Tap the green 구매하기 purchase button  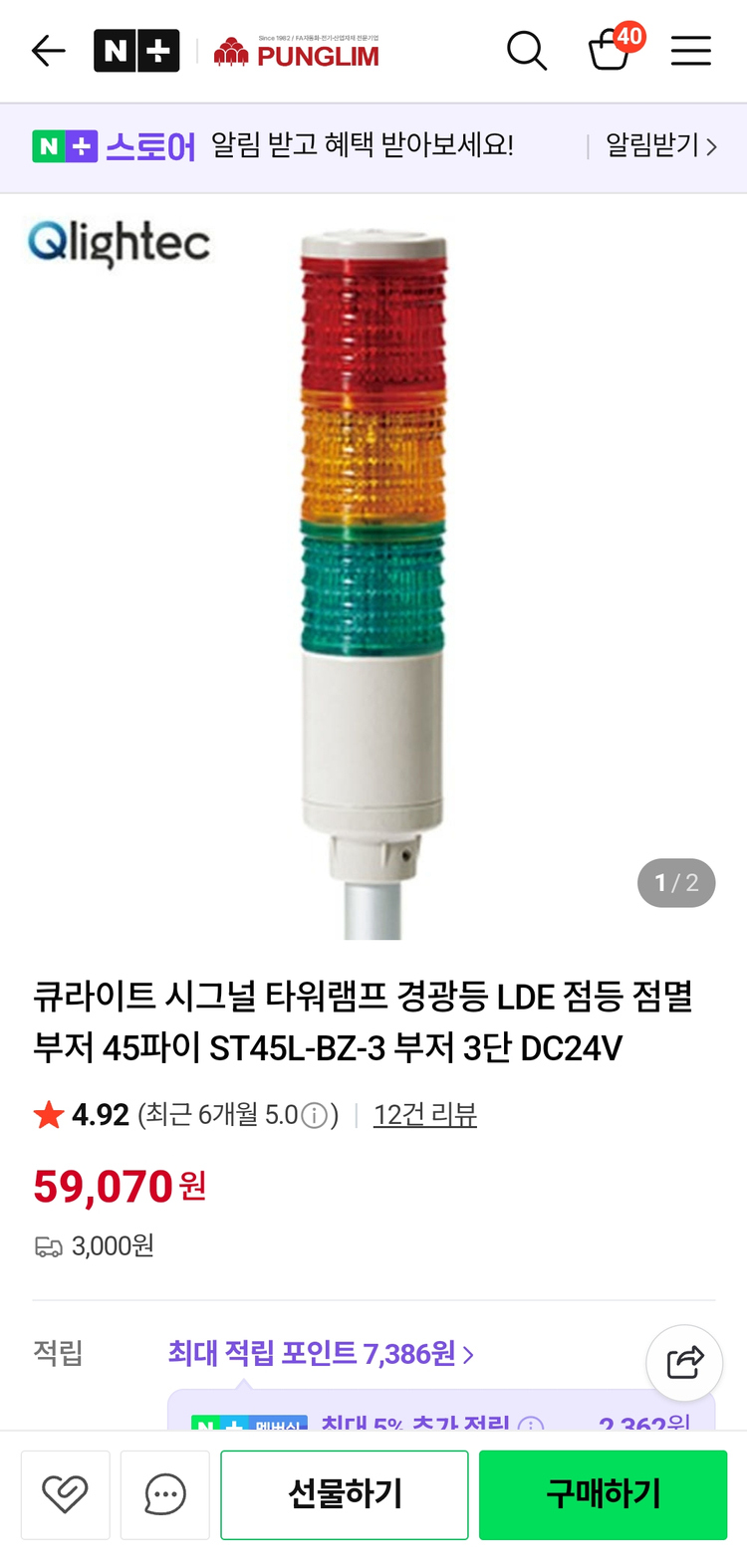602,1494
